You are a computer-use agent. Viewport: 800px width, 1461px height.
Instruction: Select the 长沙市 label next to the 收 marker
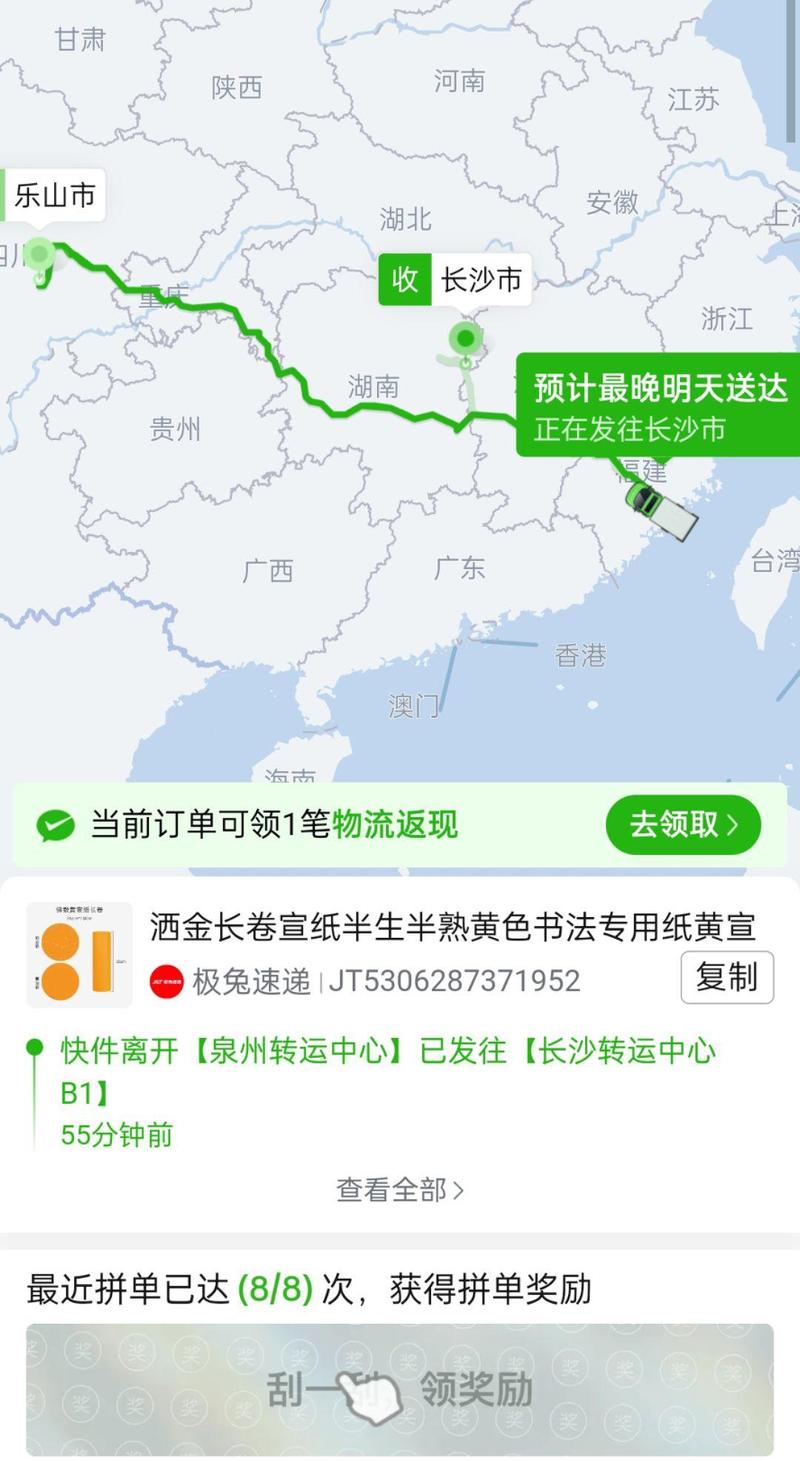(x=480, y=280)
